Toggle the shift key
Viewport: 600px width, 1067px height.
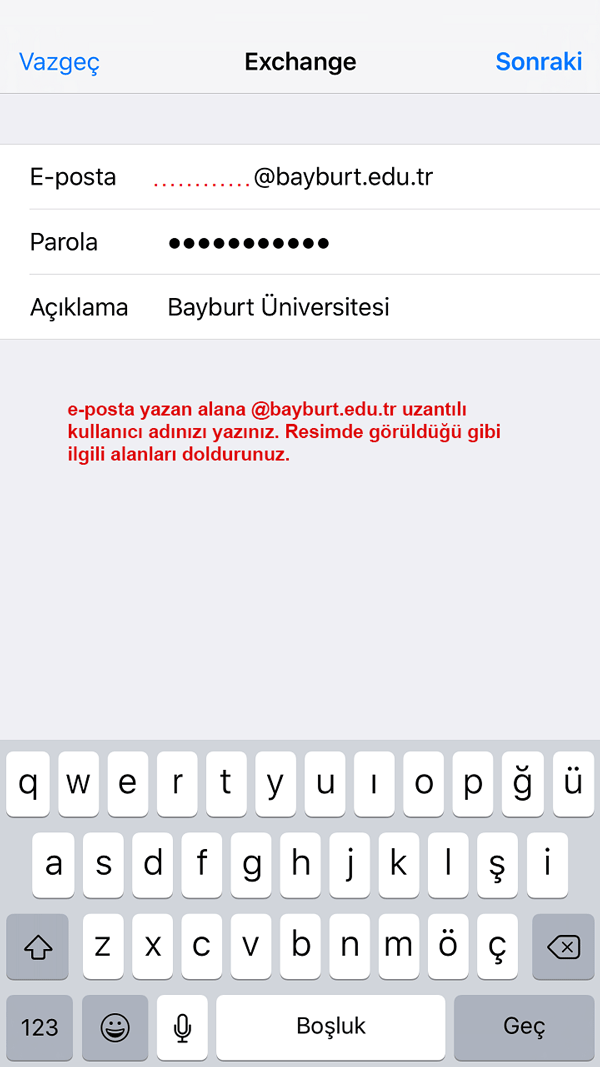[x=37, y=947]
